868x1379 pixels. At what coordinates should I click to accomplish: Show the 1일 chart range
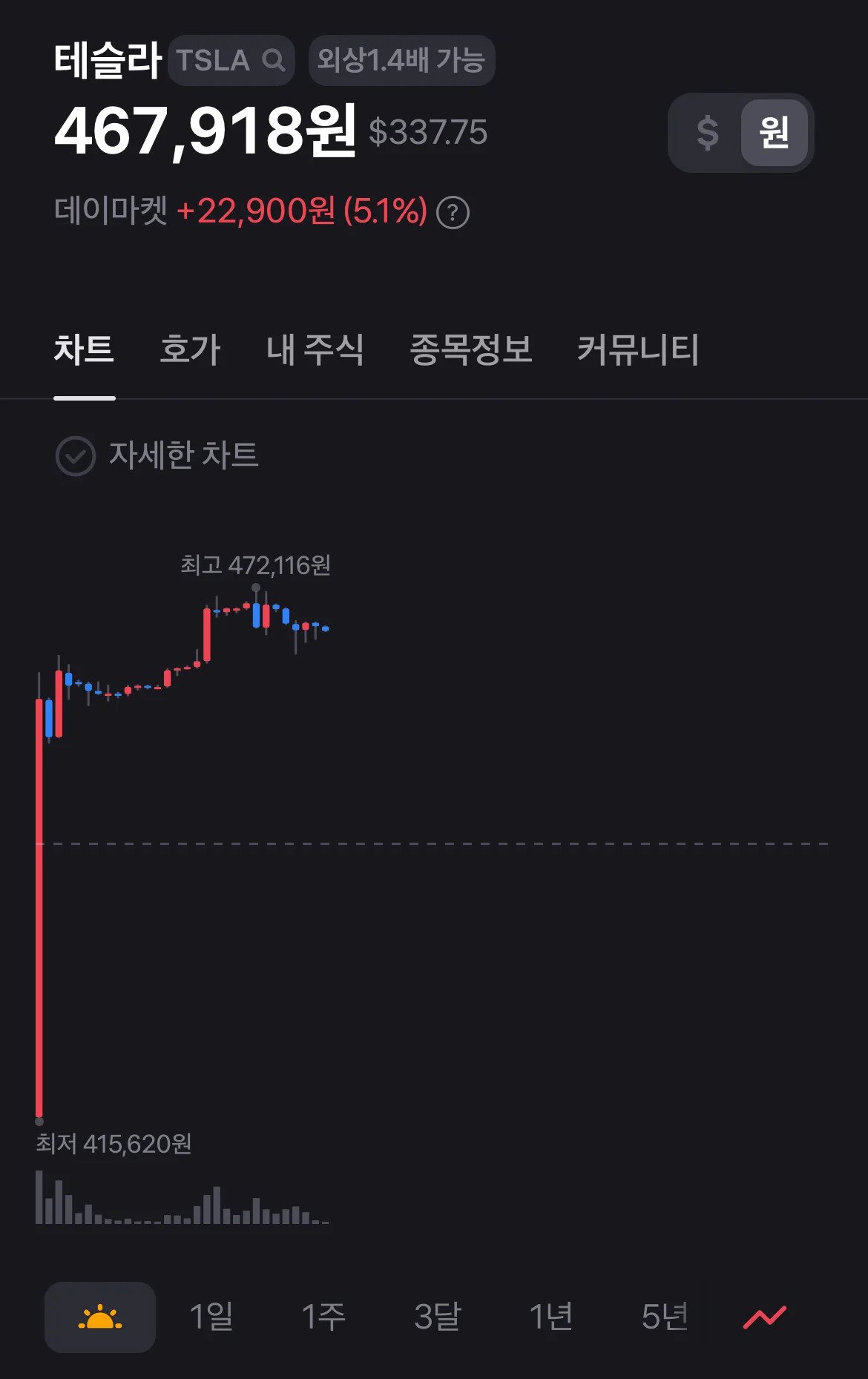[x=211, y=1317]
